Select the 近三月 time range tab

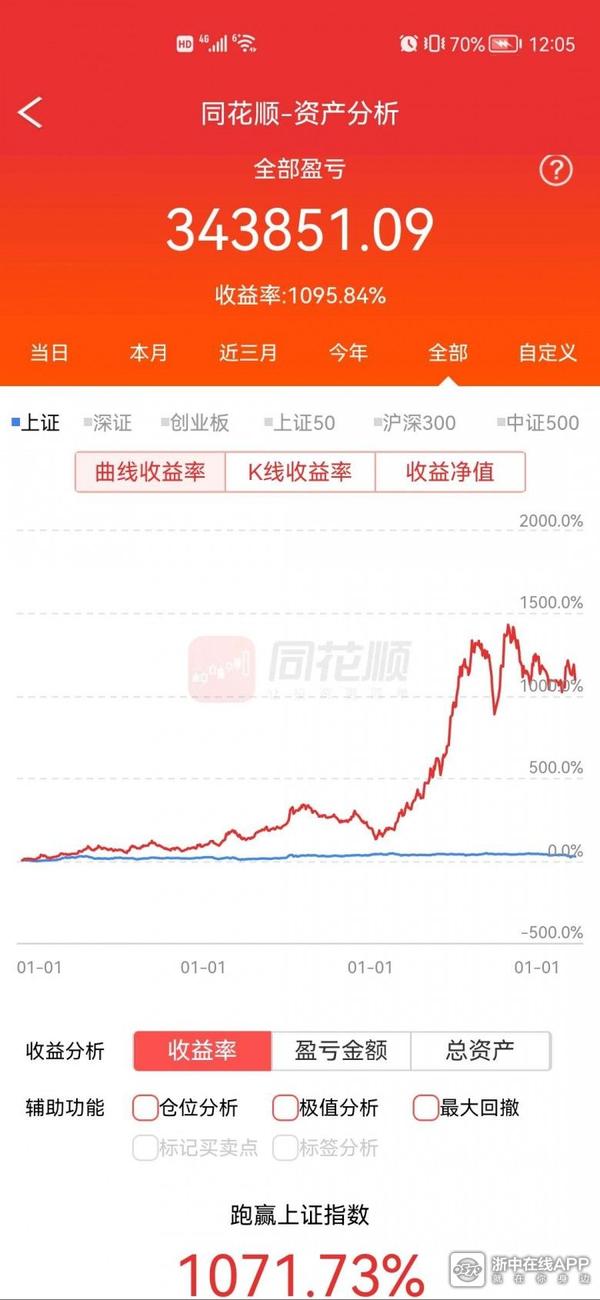tap(248, 352)
